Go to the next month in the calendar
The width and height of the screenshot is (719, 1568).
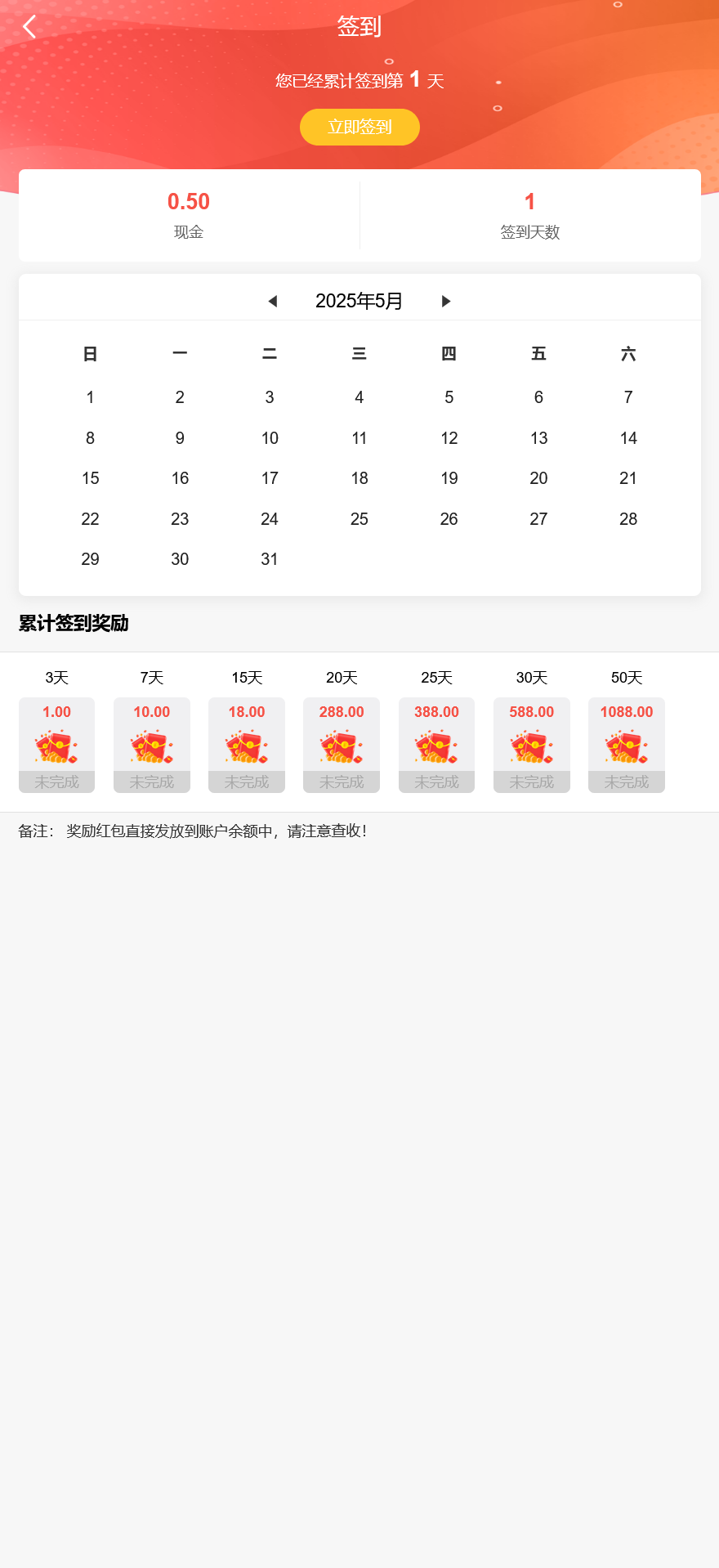(x=446, y=301)
